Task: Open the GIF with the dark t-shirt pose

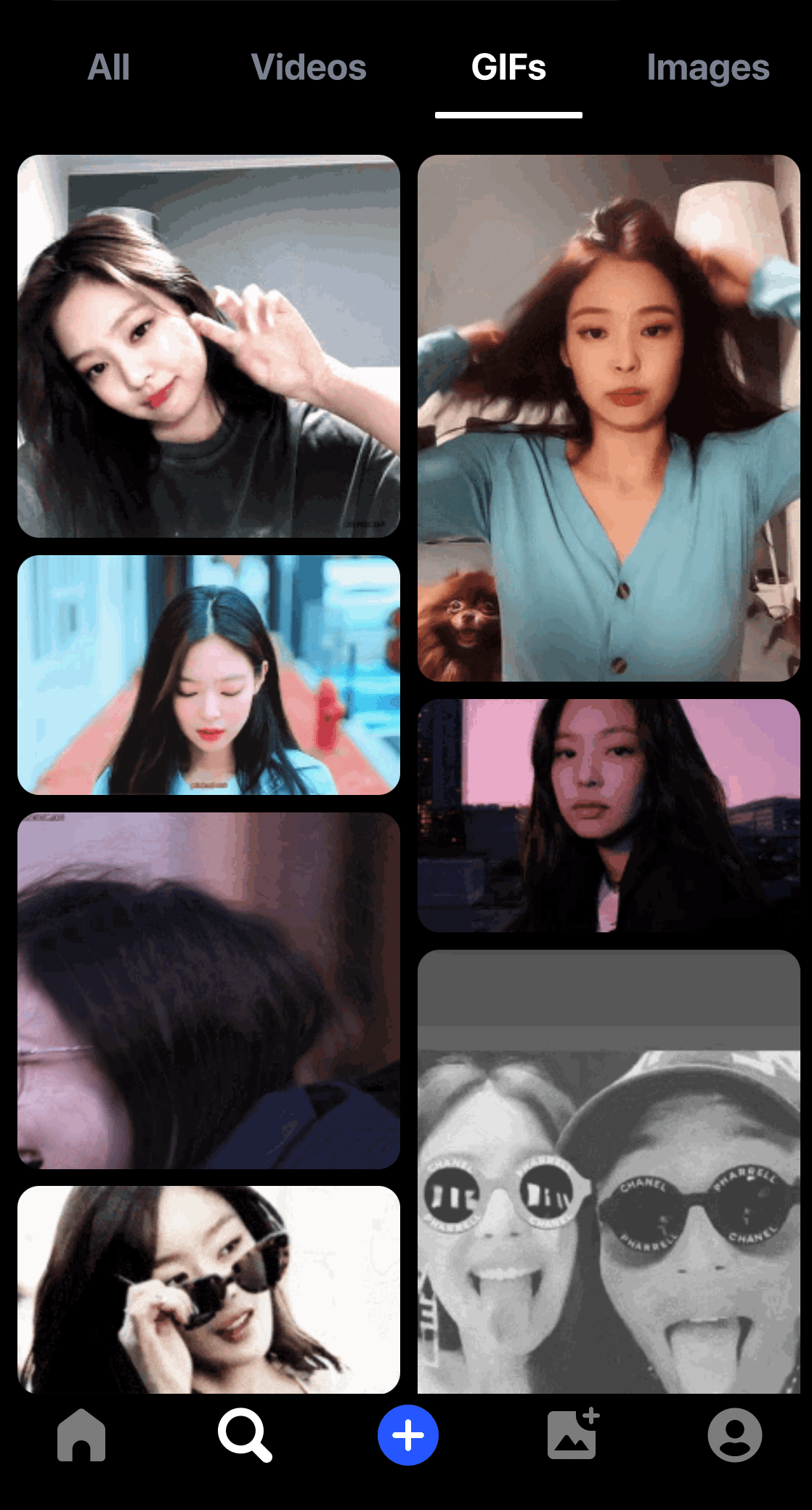Action: coord(208,346)
